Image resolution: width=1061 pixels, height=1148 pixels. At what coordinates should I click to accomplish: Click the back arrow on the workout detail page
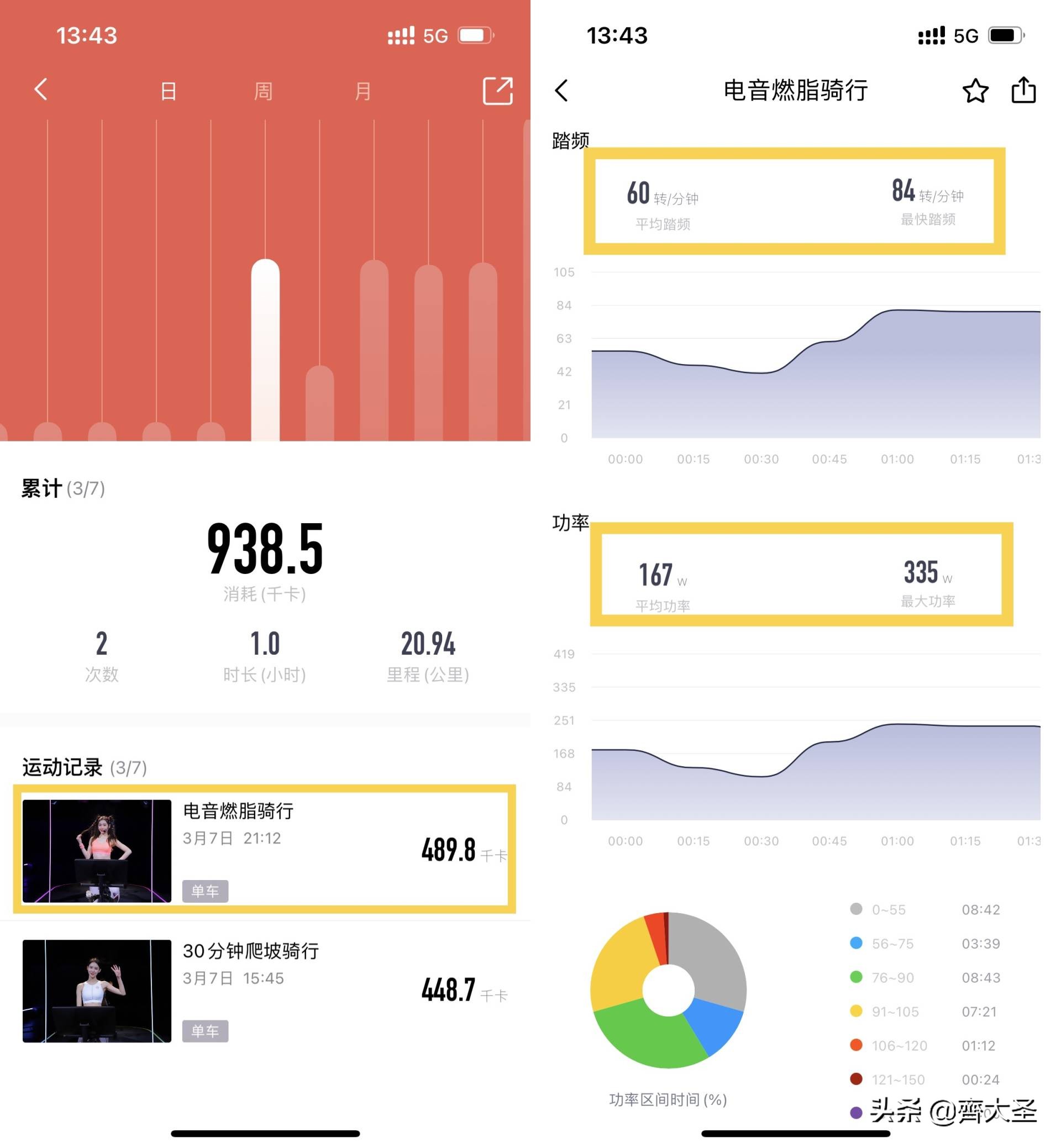(x=561, y=91)
